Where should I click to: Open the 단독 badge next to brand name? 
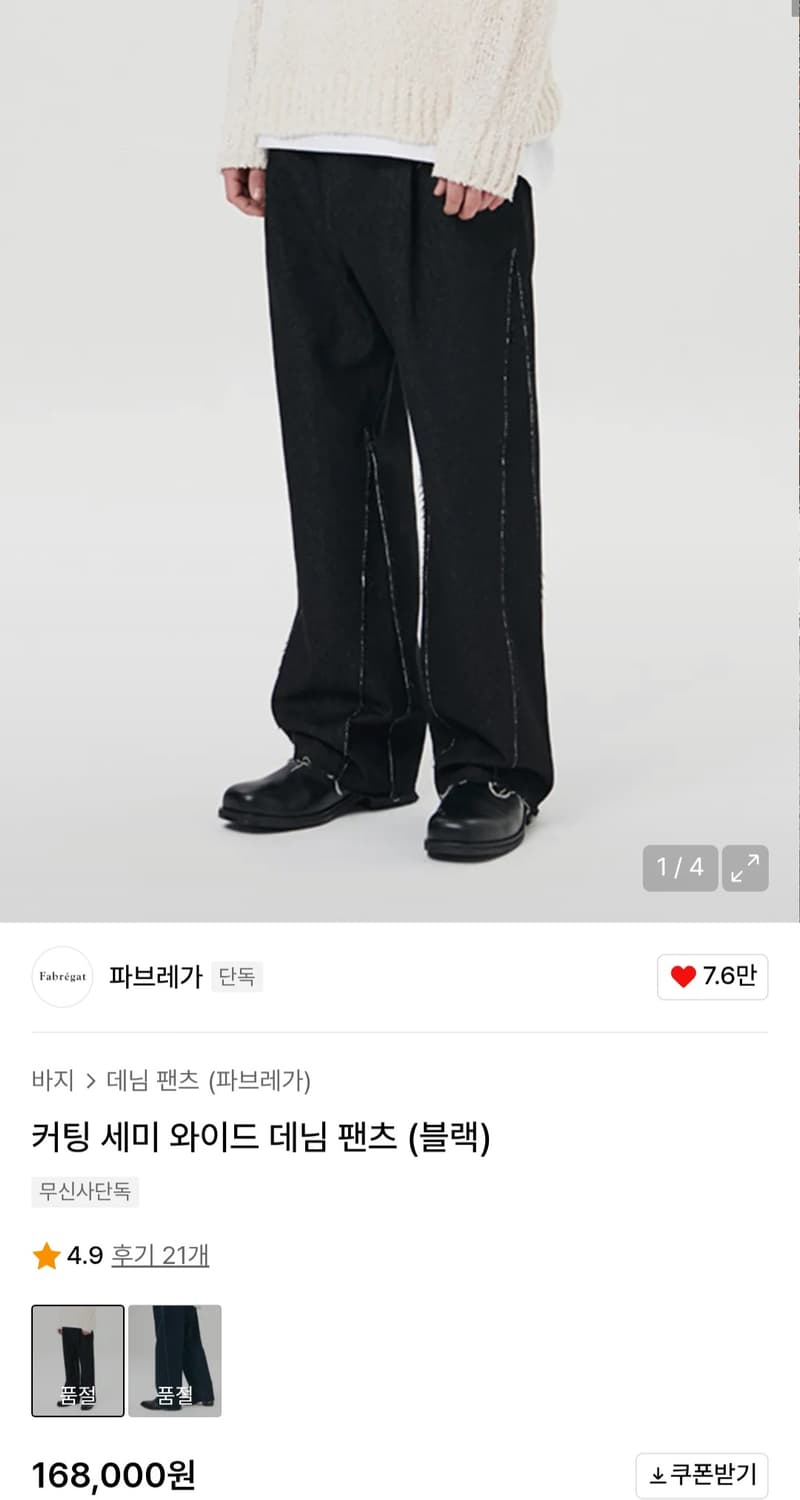(x=238, y=977)
